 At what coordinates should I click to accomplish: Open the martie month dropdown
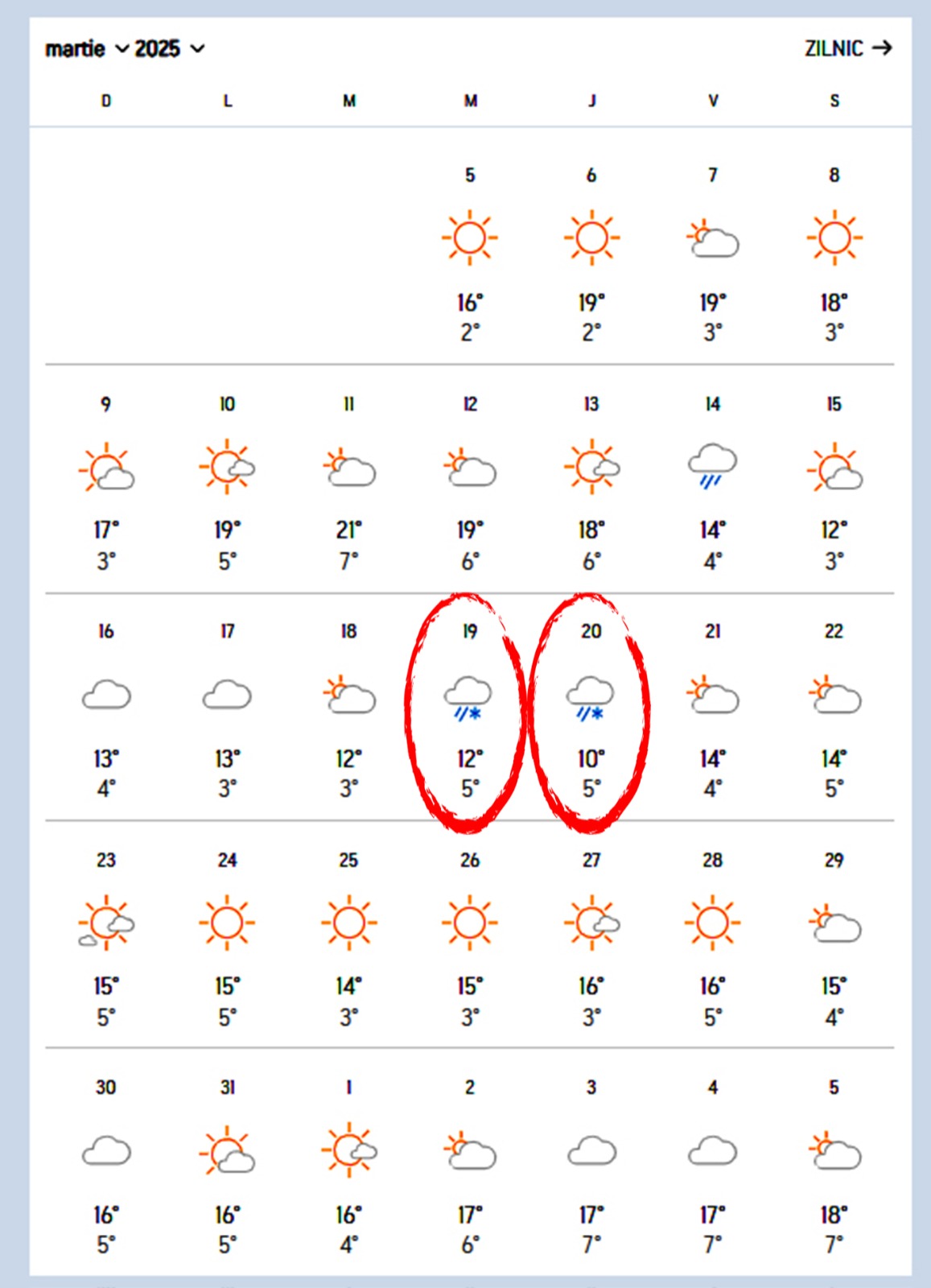click(x=86, y=49)
